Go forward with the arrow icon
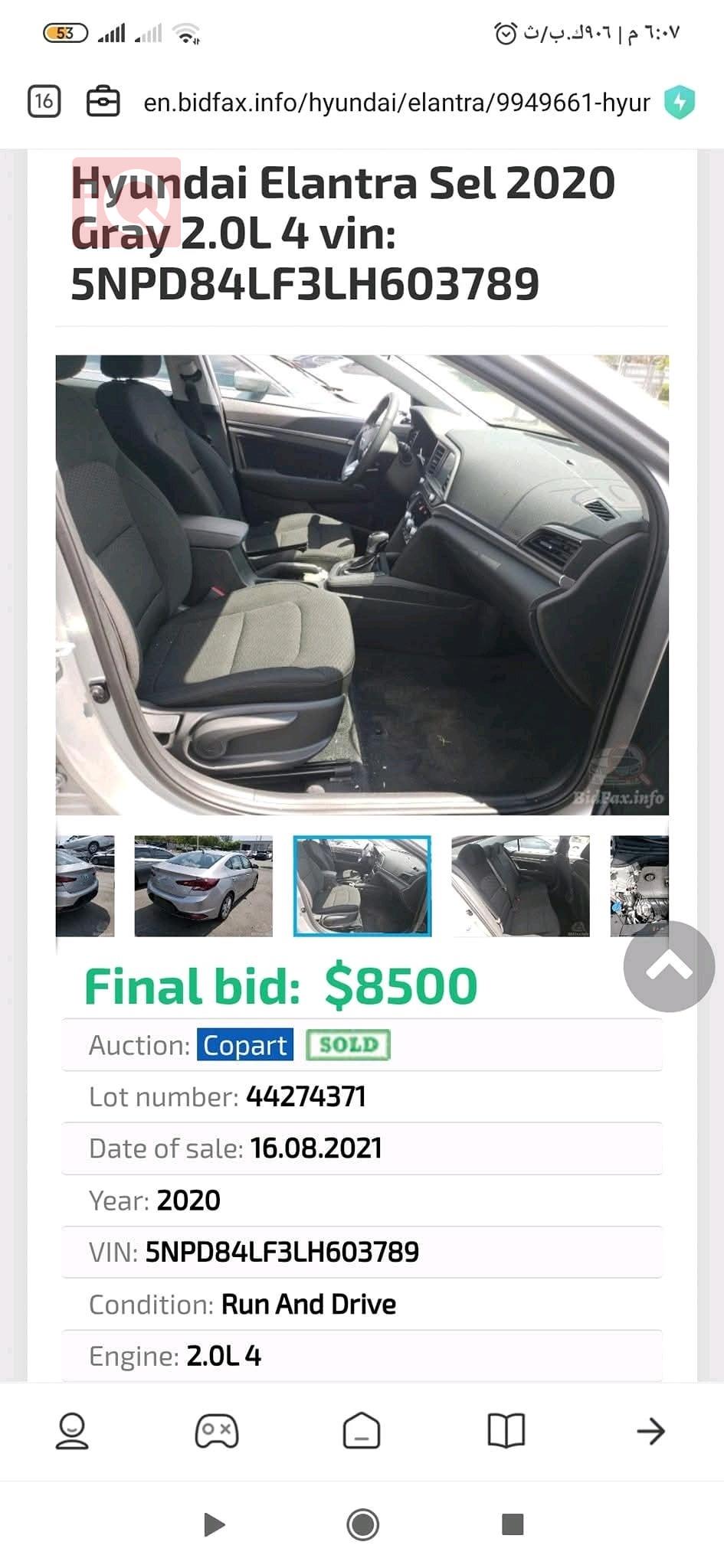The width and height of the screenshot is (724, 1568). 651,1431
